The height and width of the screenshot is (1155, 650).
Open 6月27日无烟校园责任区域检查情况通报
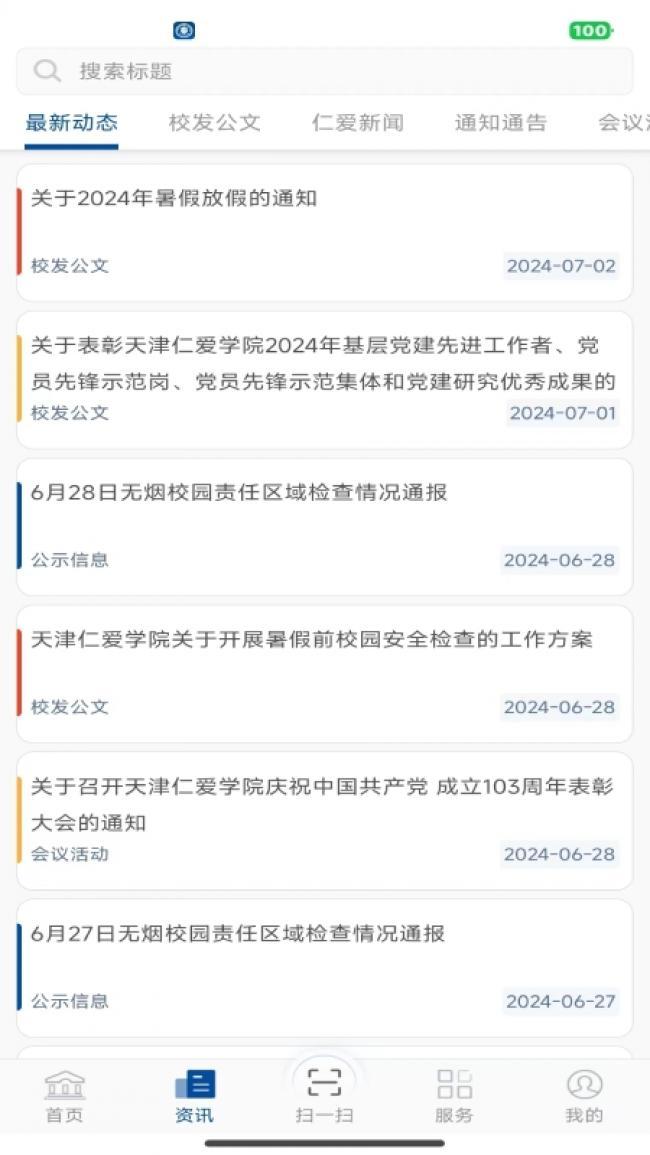(324, 968)
